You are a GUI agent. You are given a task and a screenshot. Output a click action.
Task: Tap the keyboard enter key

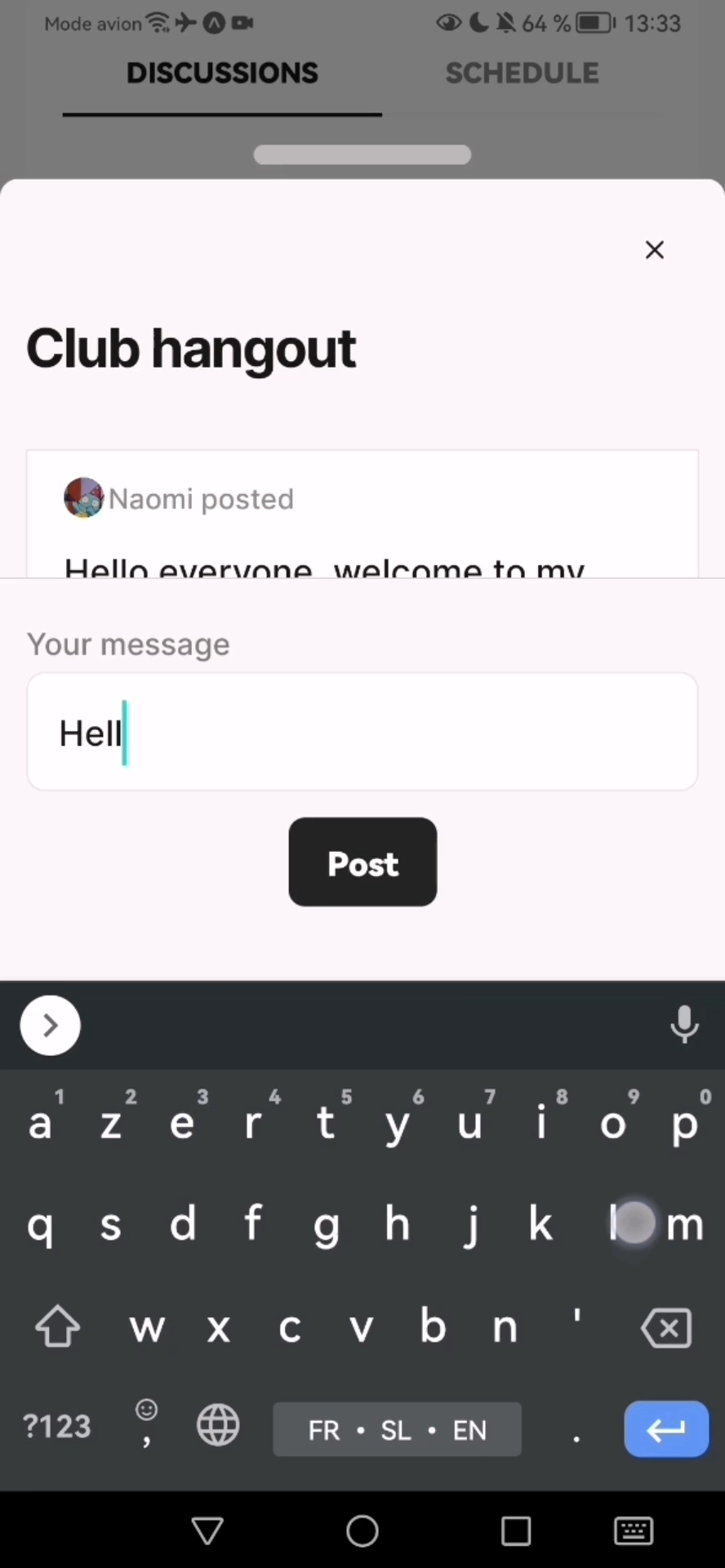click(665, 1429)
